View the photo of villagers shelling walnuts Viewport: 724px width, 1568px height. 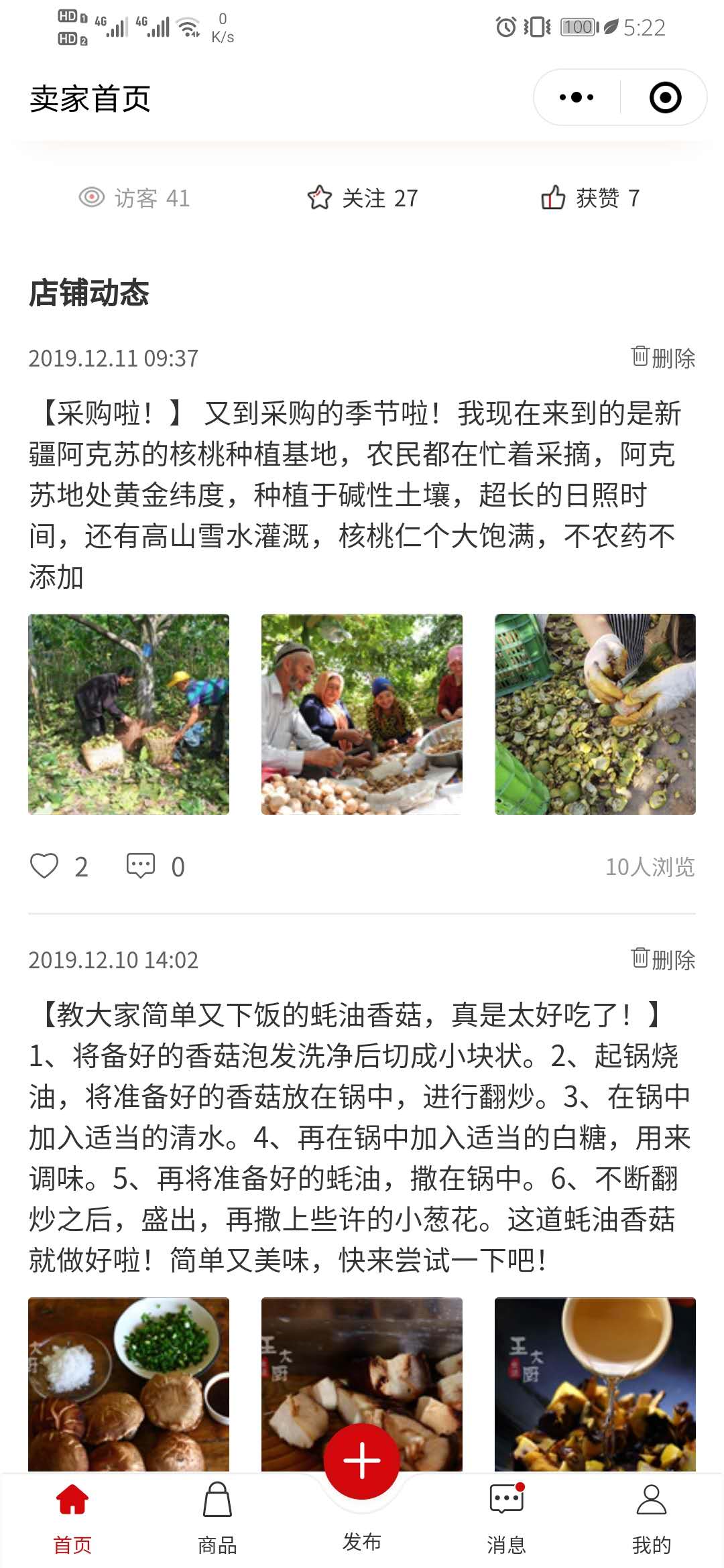(x=362, y=714)
